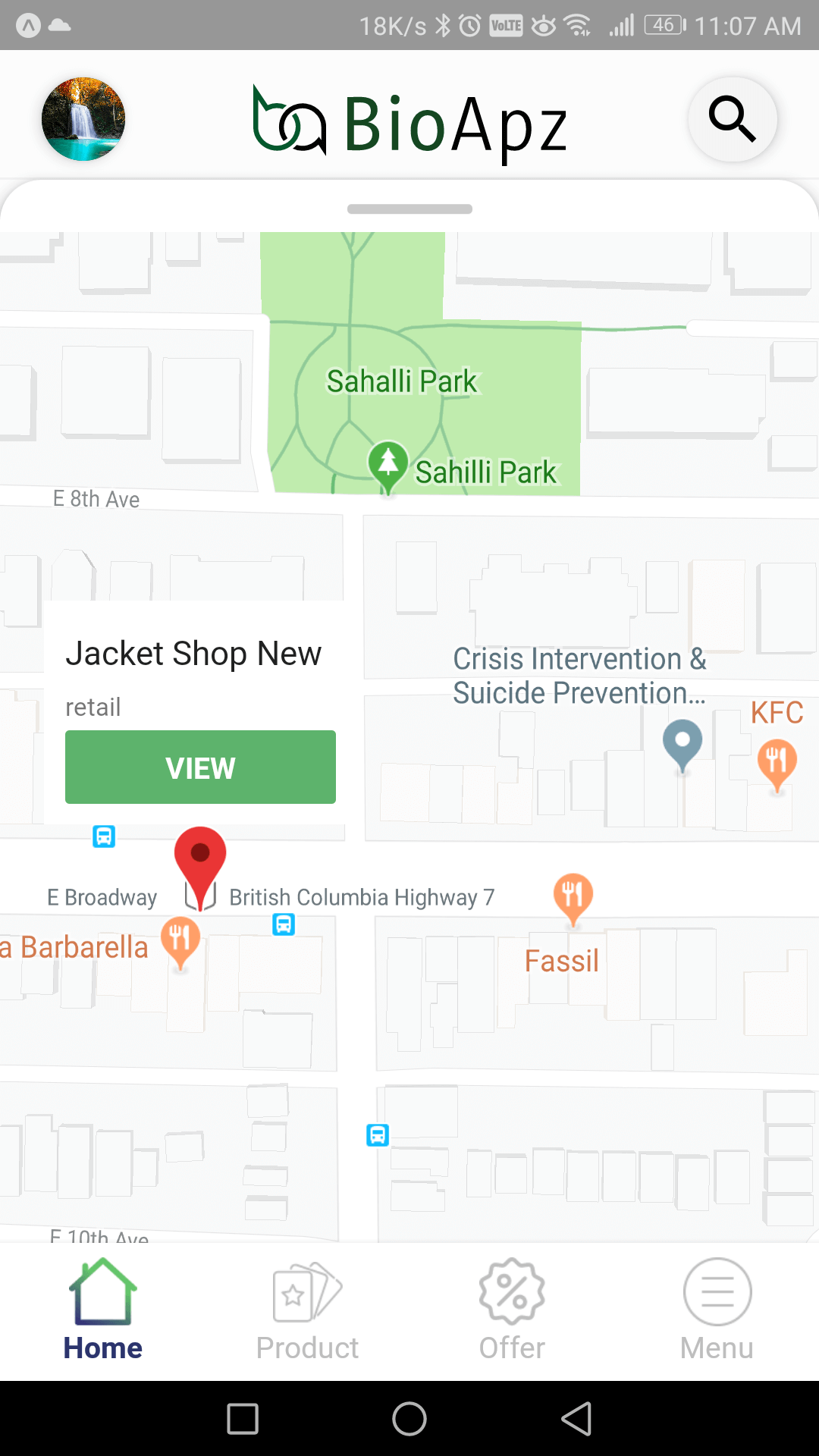Switch to the Offer tab

click(x=512, y=1310)
